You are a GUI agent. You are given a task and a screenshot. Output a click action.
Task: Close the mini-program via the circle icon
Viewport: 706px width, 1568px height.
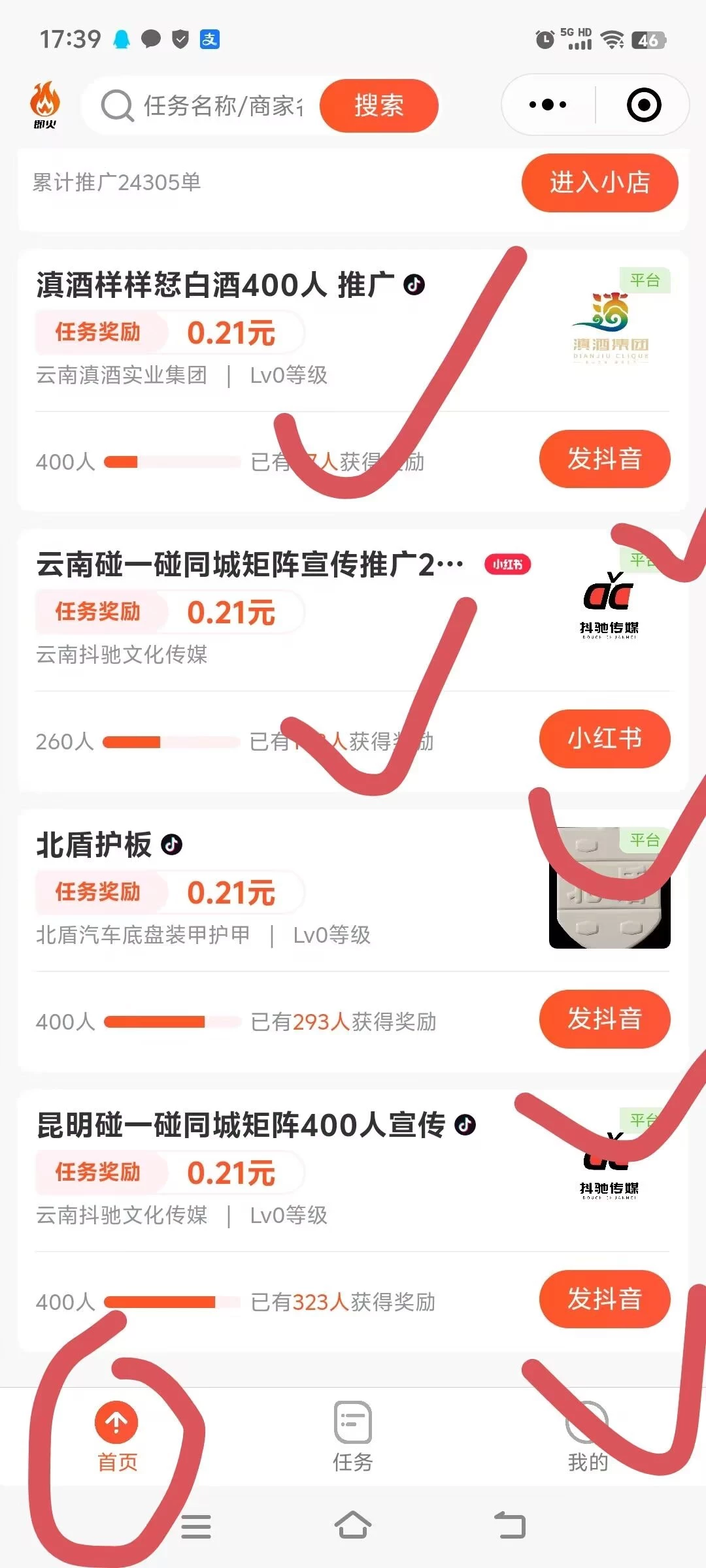tap(643, 105)
